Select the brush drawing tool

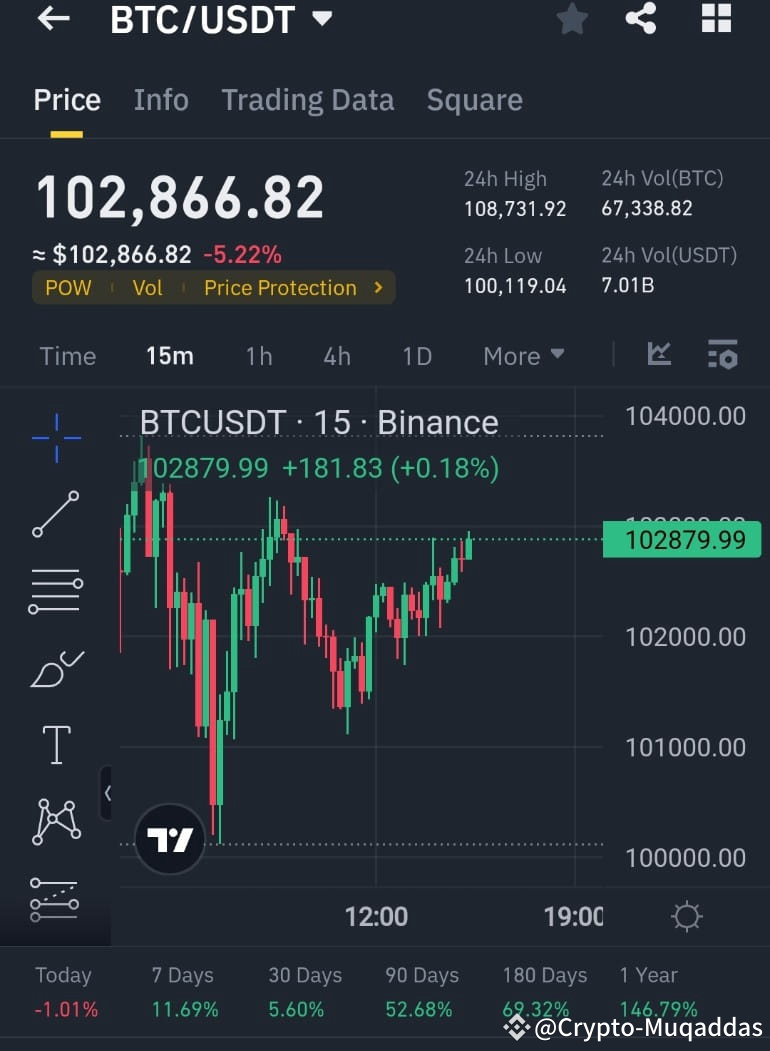[x=55, y=667]
